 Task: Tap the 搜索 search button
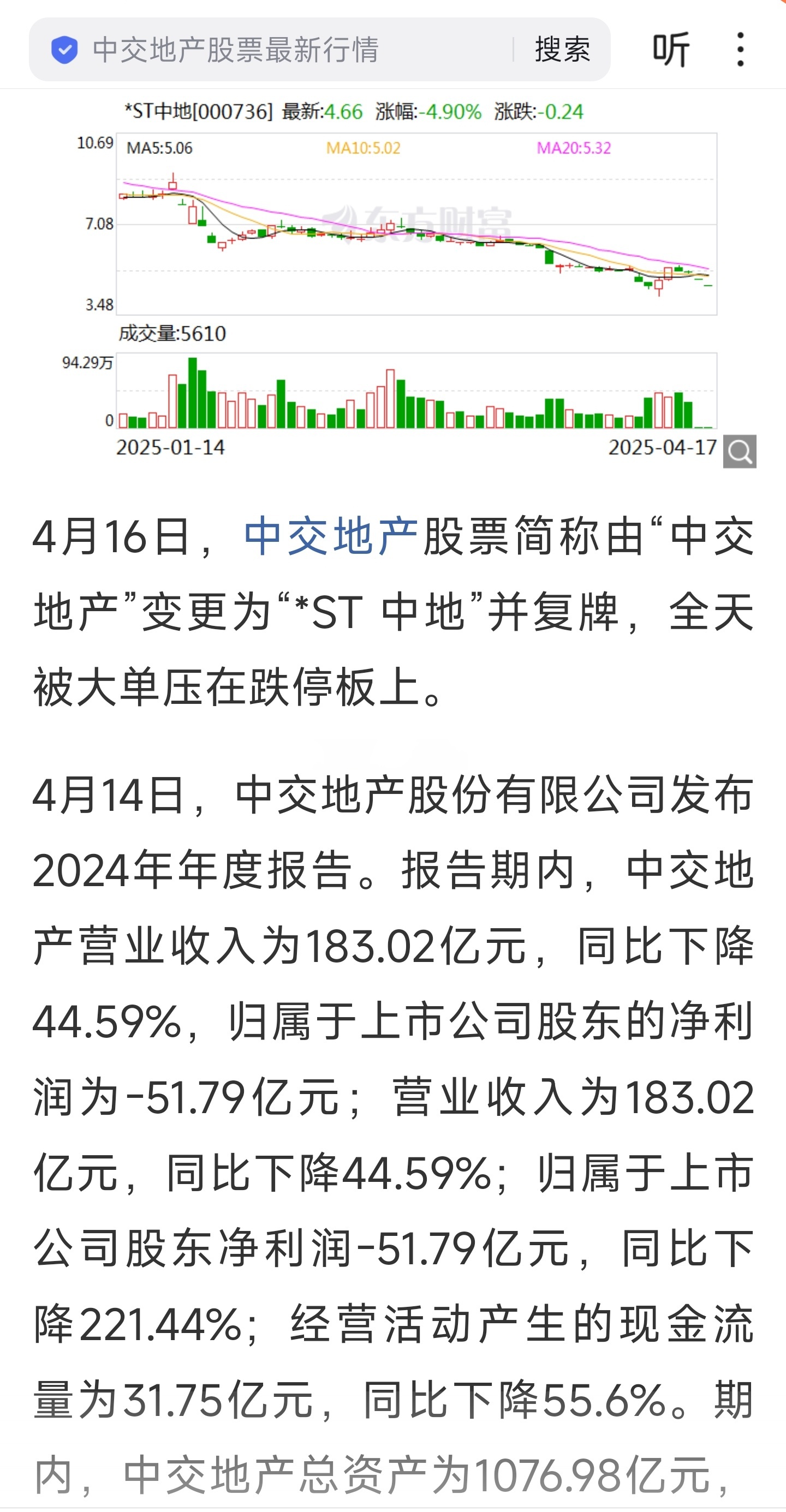563,50
